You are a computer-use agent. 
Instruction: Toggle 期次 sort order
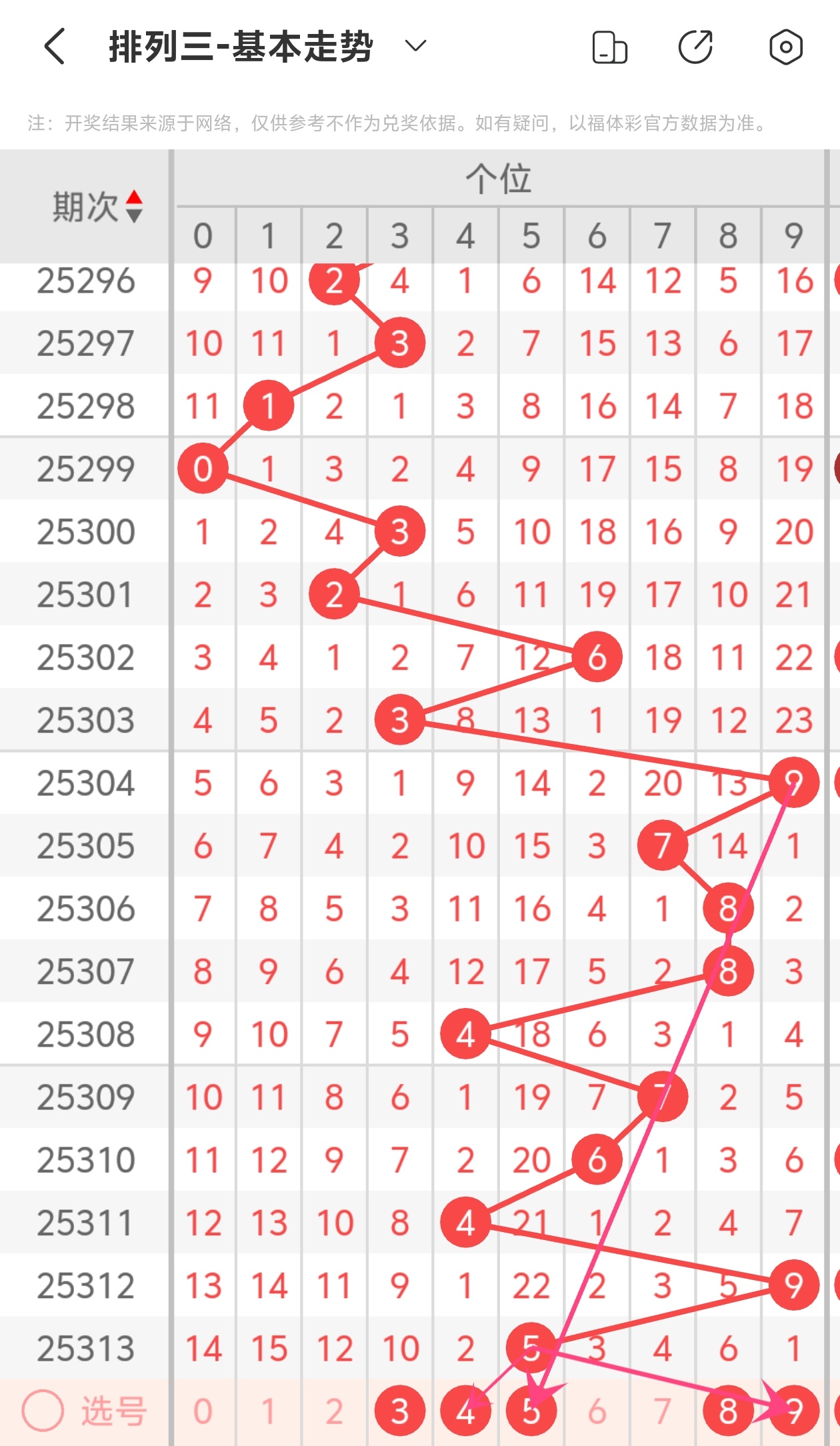click(x=134, y=206)
